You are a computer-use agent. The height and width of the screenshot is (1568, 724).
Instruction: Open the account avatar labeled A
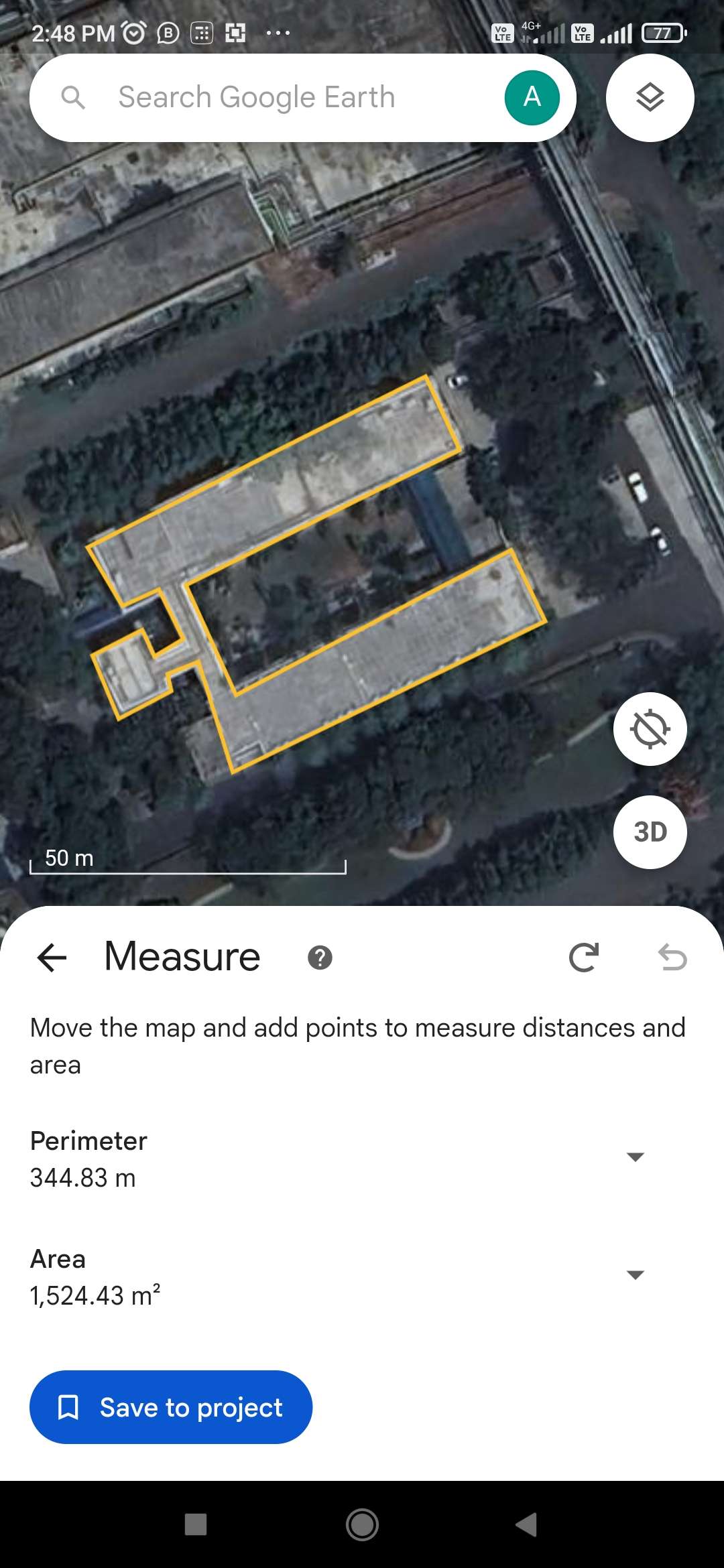pyautogui.click(x=532, y=98)
